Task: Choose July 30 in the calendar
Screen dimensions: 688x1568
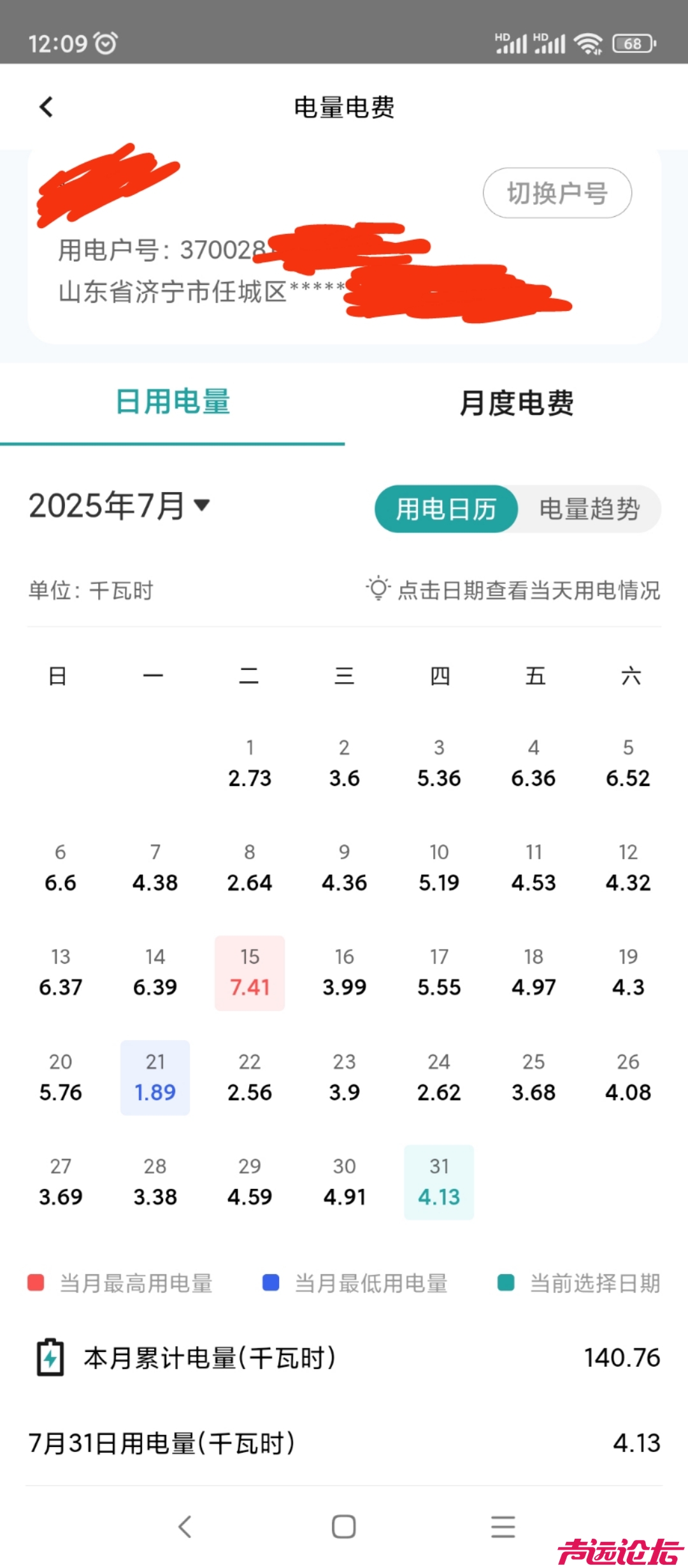Action: tap(345, 1182)
